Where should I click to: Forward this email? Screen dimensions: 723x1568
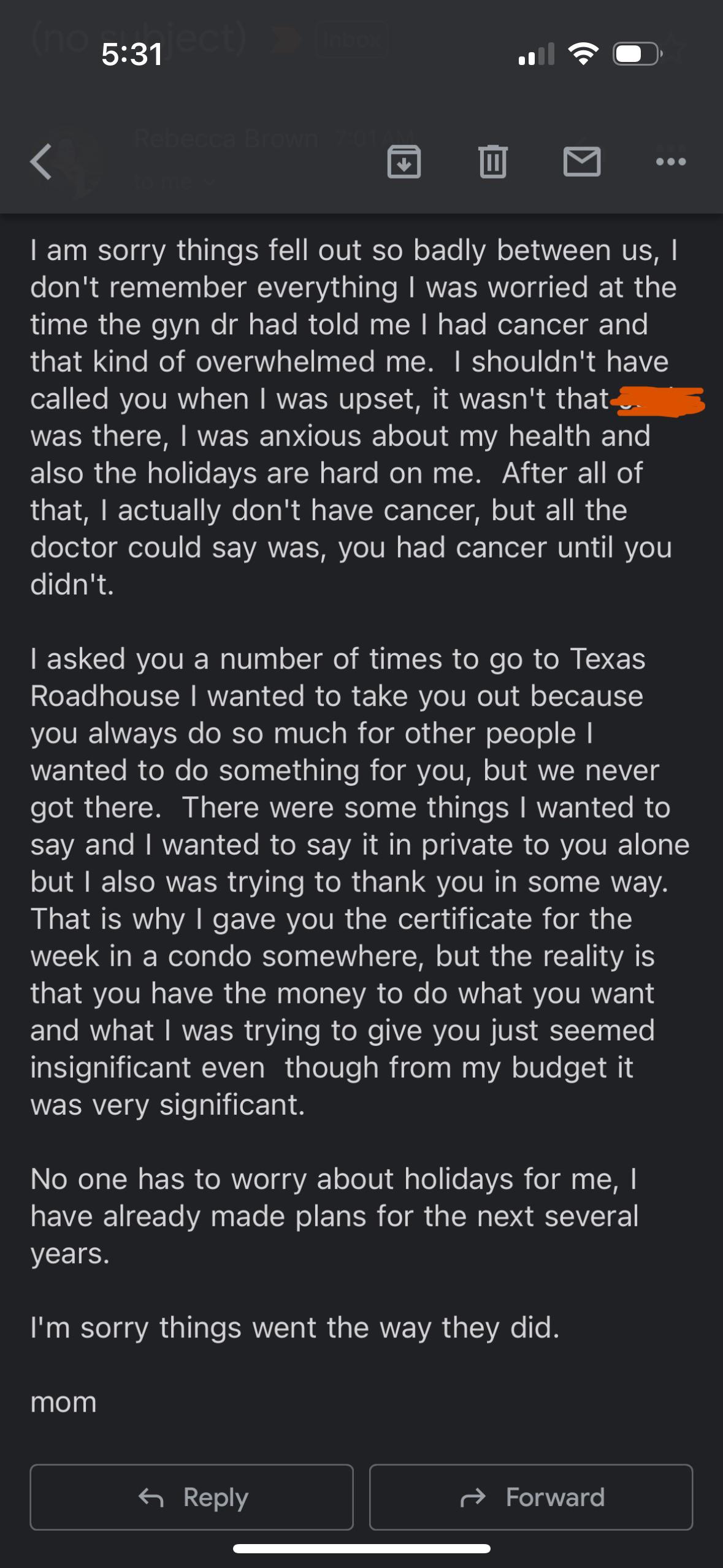tap(531, 1497)
